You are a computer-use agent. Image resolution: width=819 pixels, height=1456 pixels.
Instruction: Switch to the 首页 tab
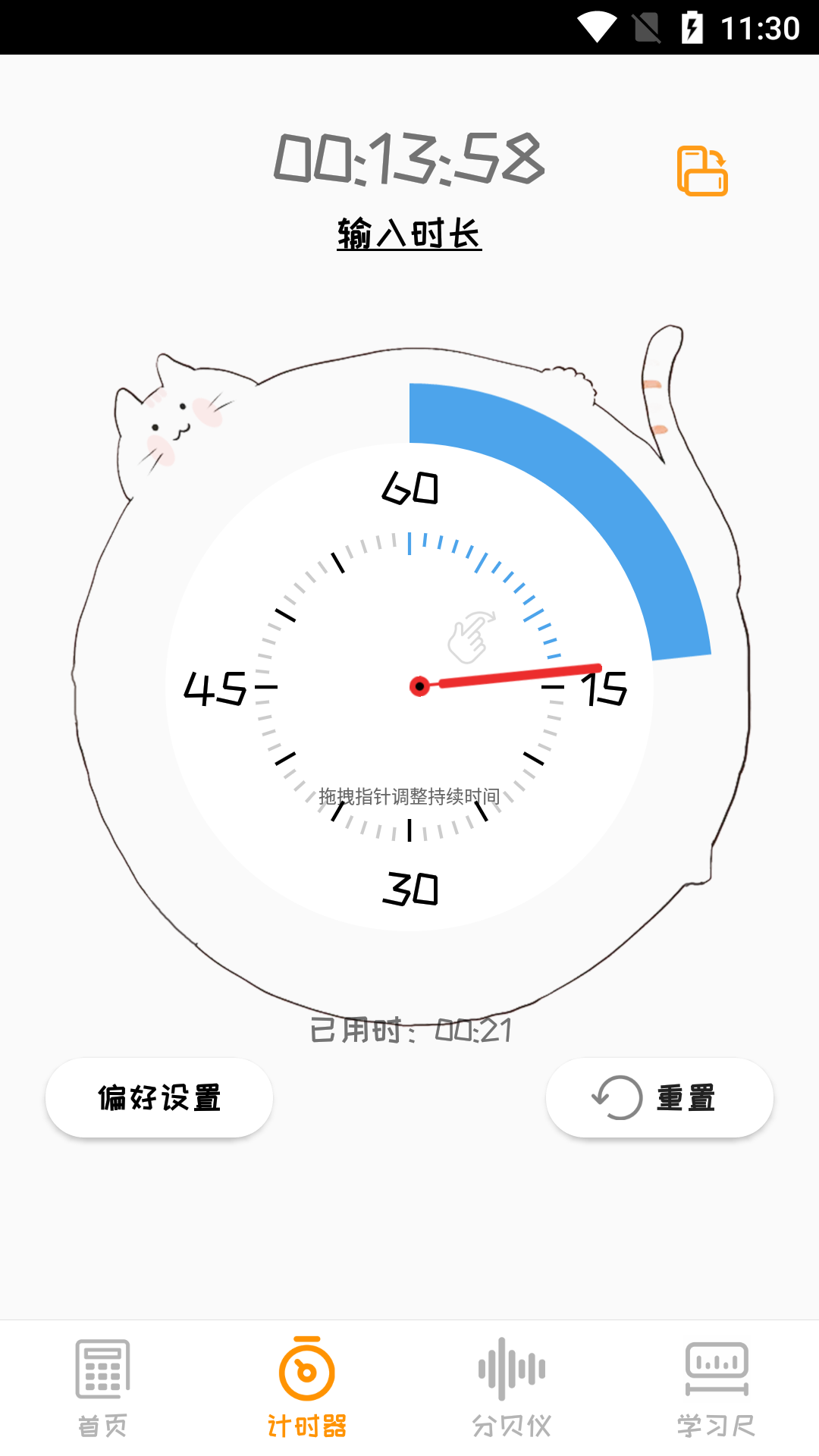[102, 1388]
